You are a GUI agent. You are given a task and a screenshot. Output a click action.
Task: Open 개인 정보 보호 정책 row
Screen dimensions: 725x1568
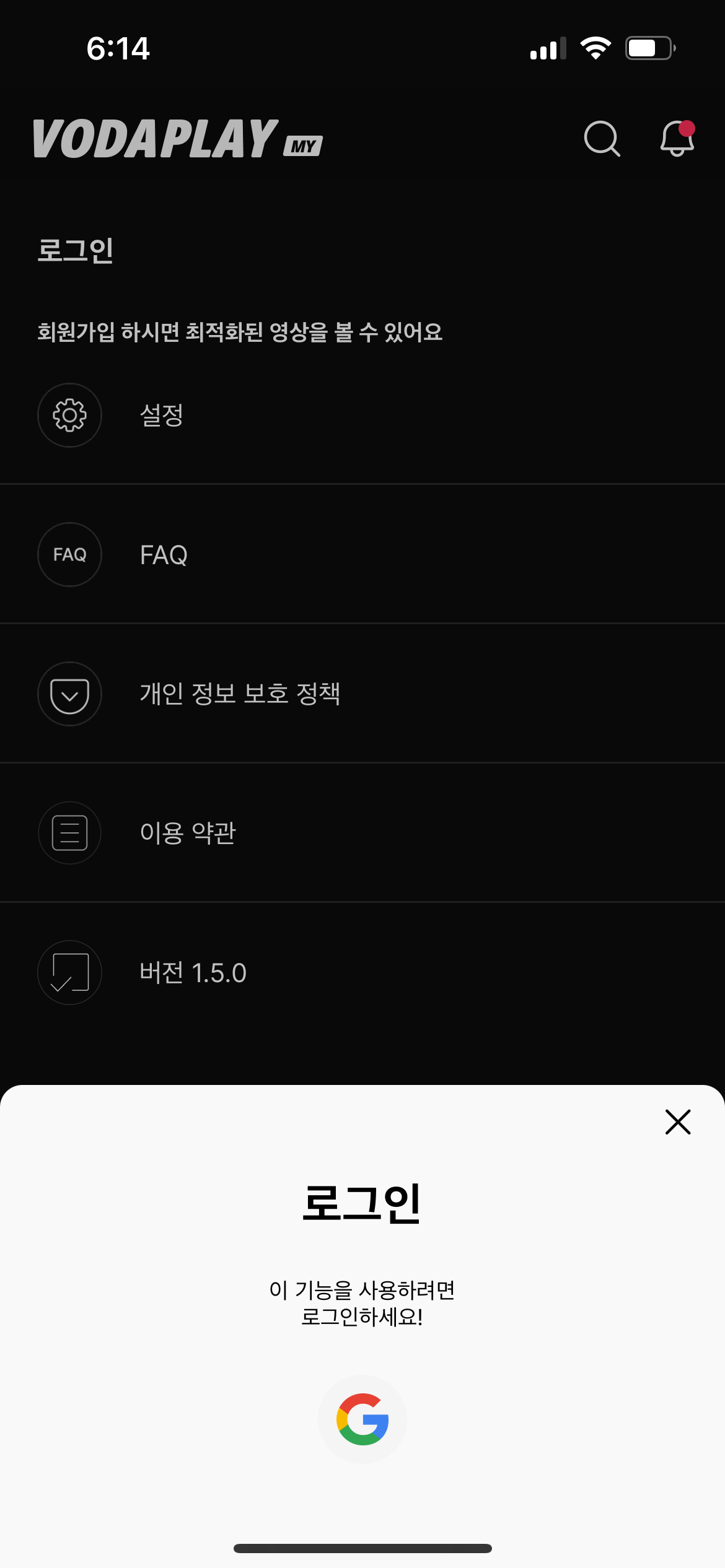pos(362,694)
